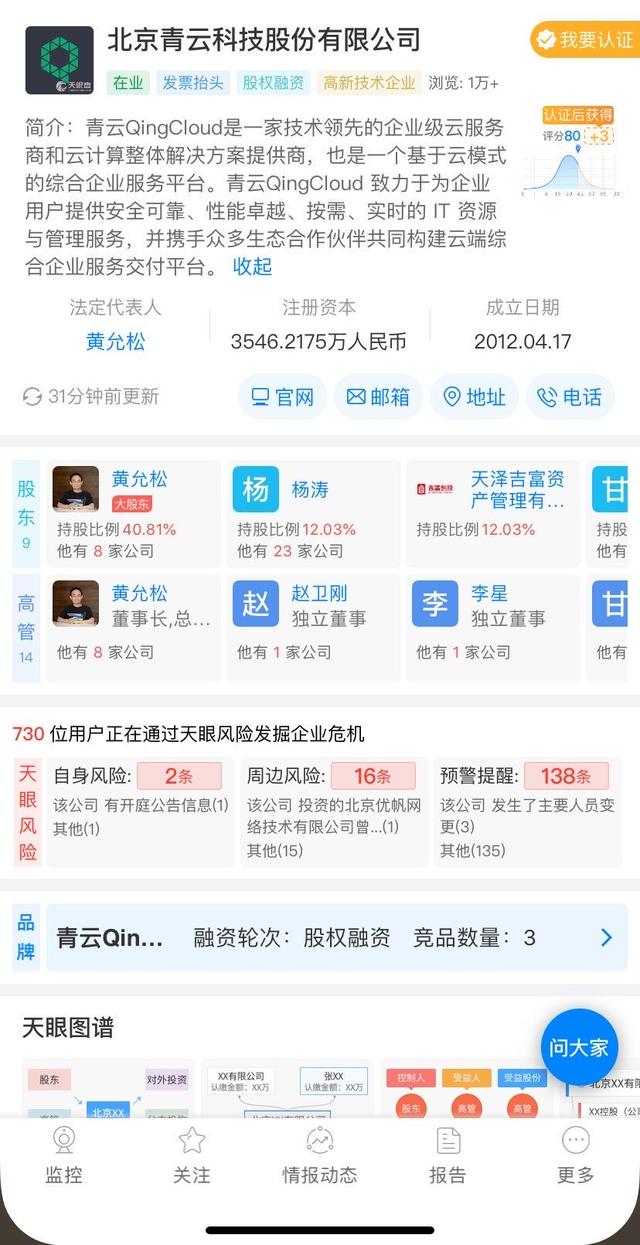Open the 官网 website button

coord(283,397)
